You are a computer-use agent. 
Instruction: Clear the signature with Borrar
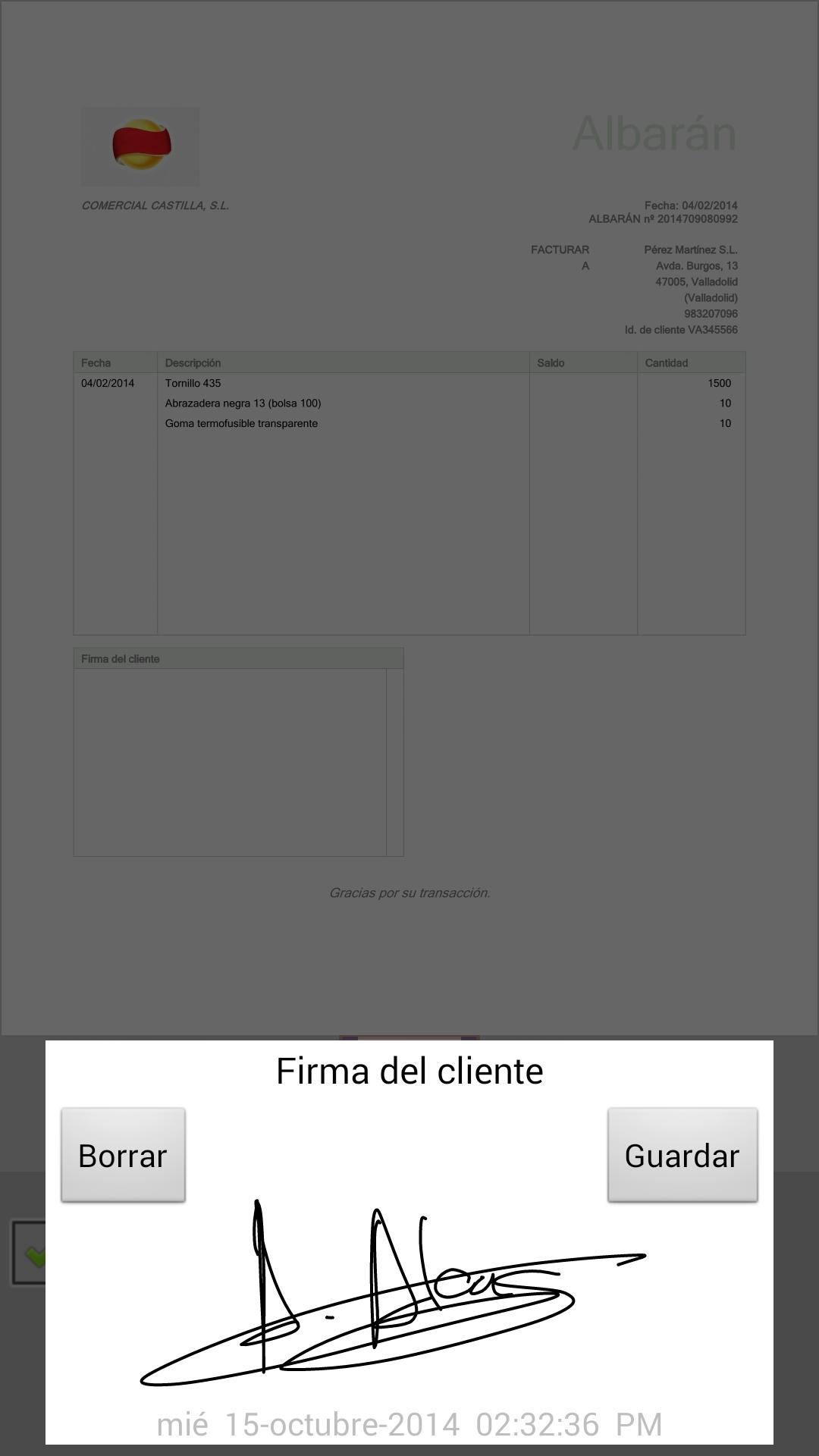[x=123, y=1155]
